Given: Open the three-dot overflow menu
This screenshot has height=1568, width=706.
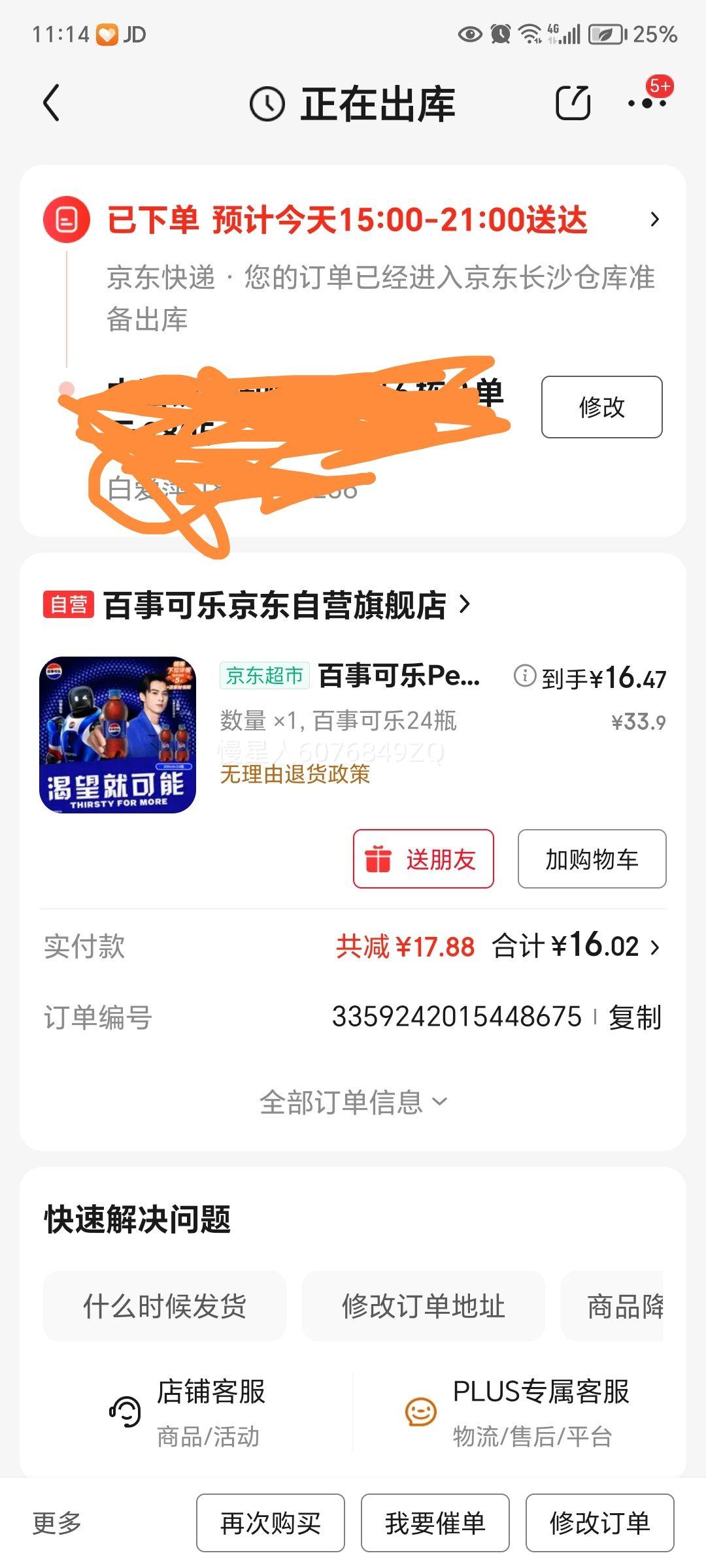Looking at the screenshot, I should click(647, 103).
